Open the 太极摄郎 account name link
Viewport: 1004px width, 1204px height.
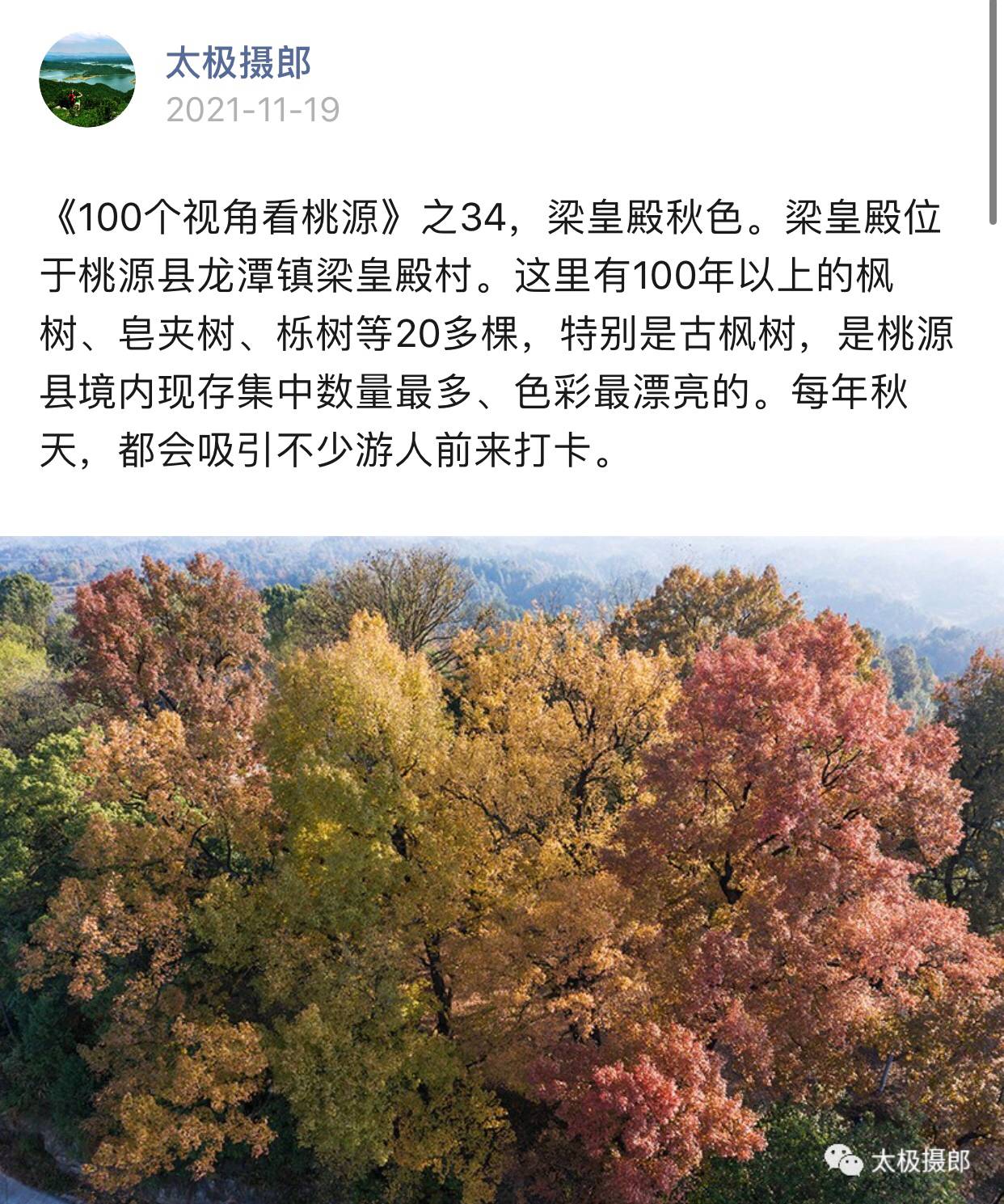[x=238, y=63]
